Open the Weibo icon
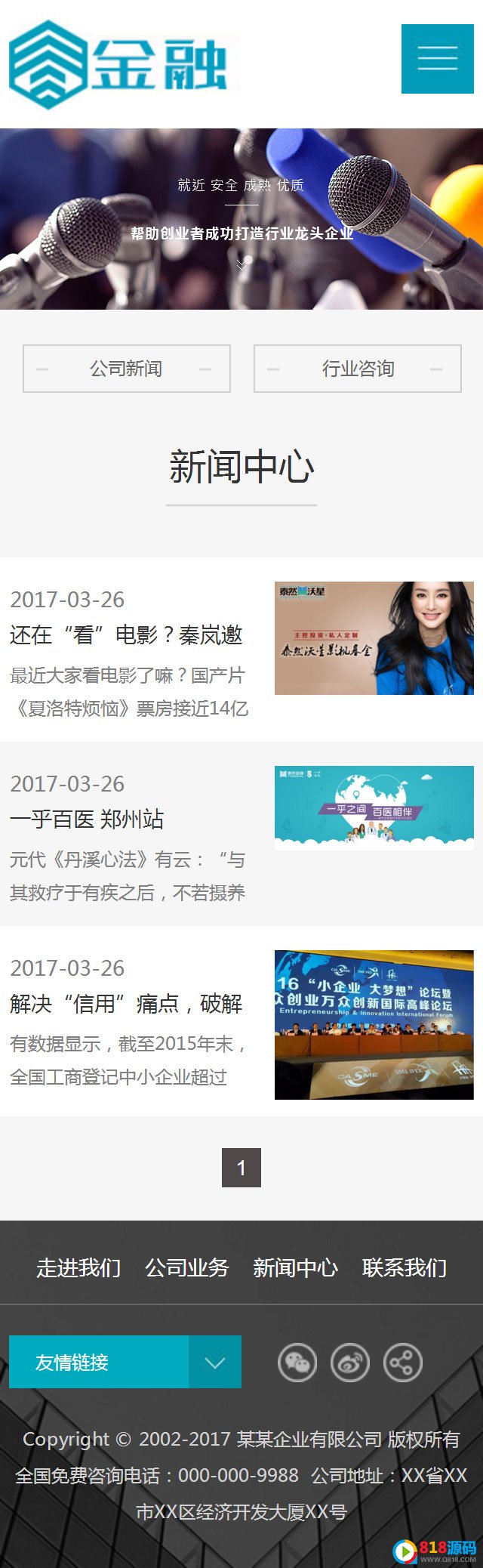 [350, 1363]
